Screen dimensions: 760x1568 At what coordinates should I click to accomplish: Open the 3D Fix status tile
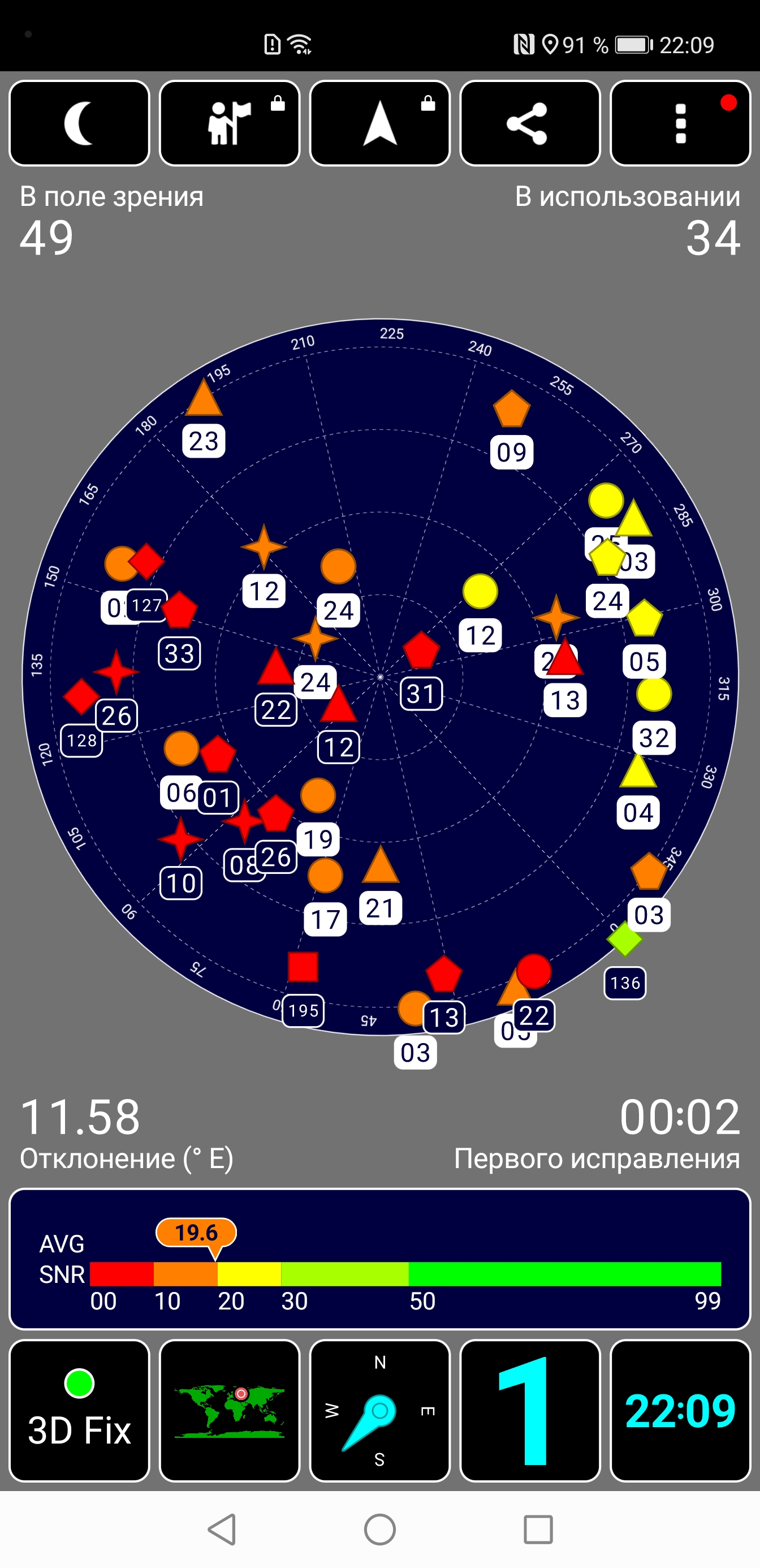79,1411
